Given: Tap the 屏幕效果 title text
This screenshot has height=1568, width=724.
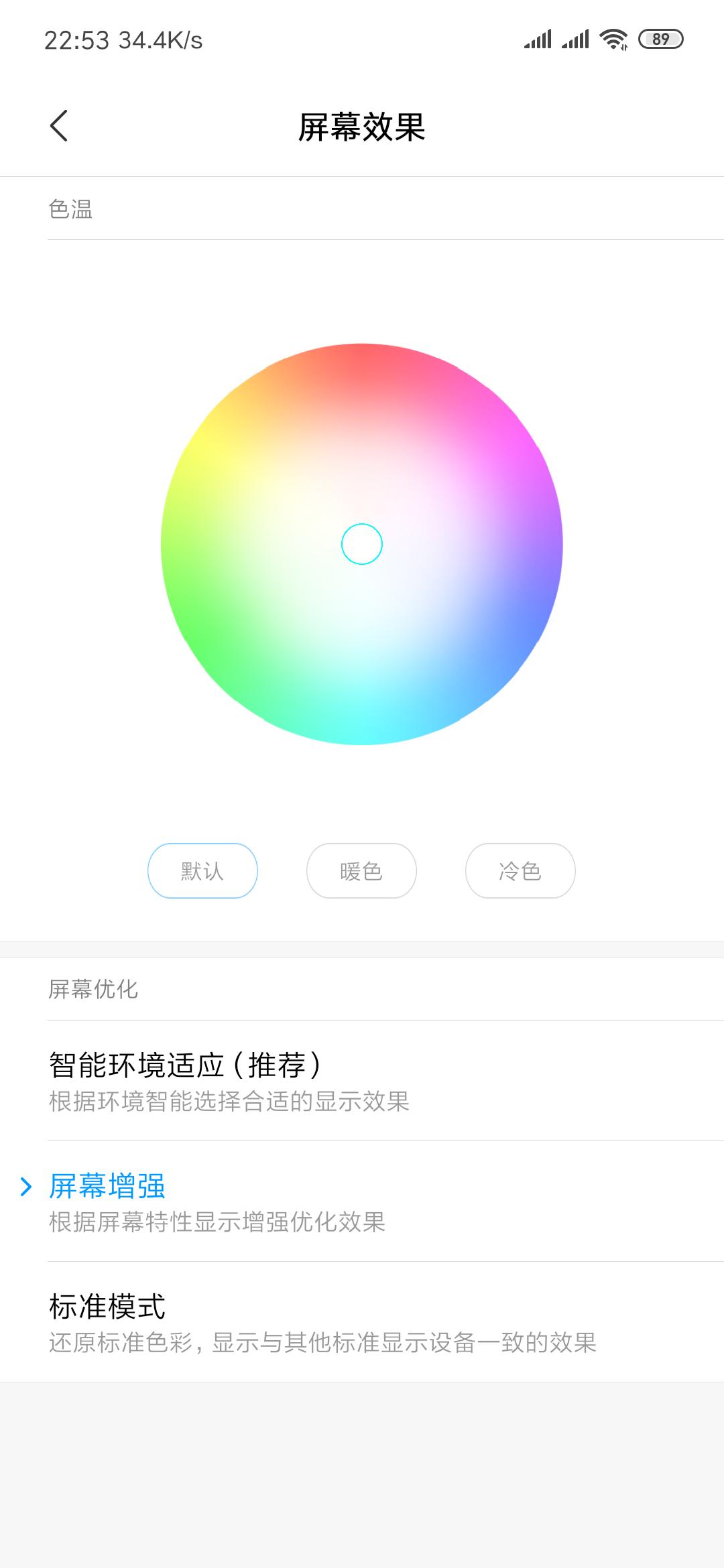Looking at the screenshot, I should coord(362,126).
